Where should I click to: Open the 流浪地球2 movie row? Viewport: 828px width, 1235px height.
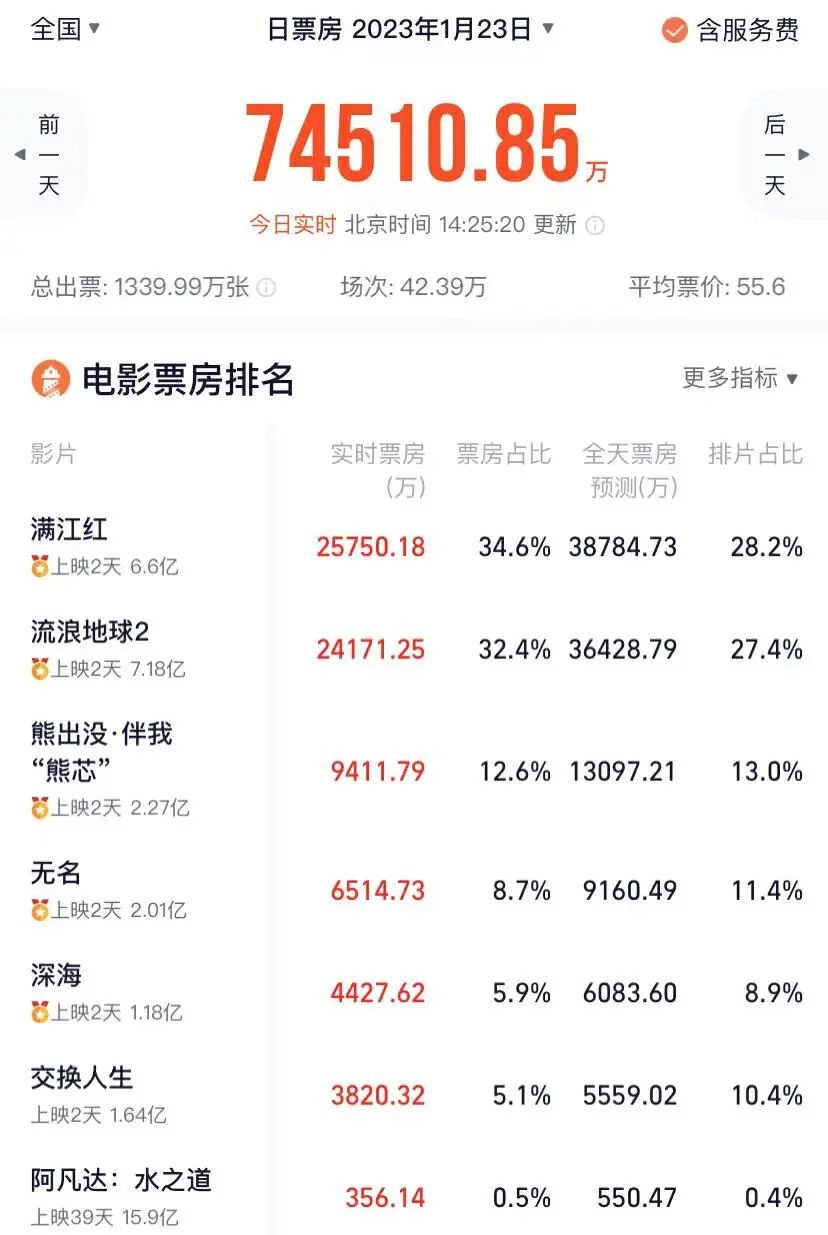click(414, 649)
